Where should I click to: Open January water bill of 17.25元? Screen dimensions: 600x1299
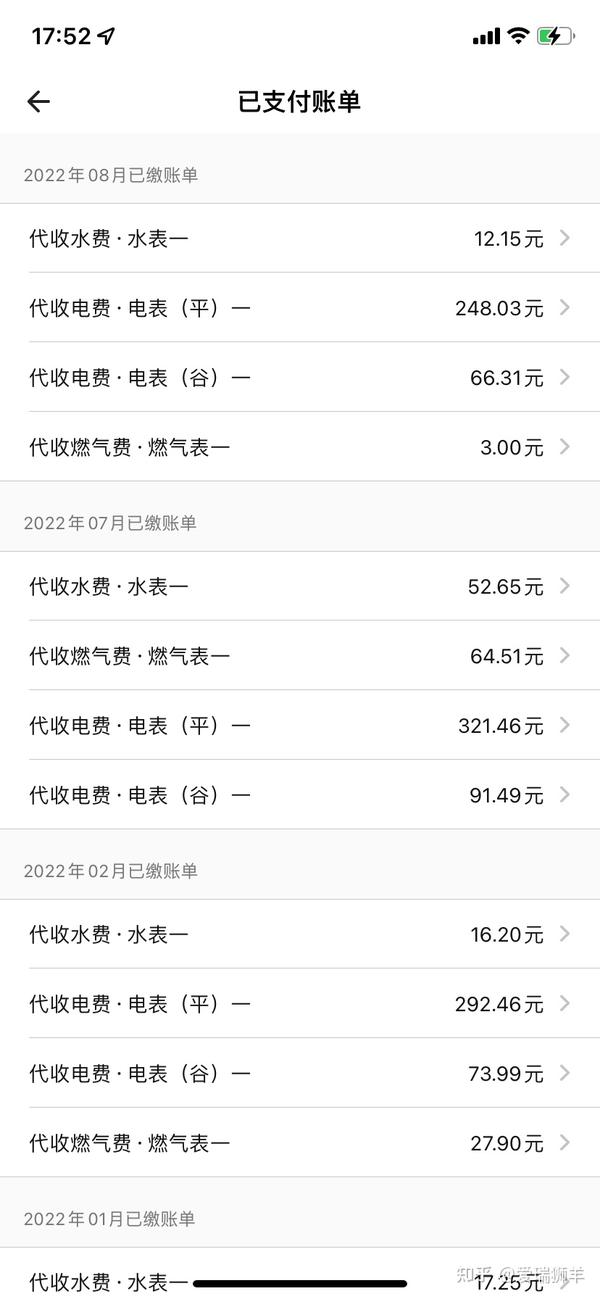pyautogui.click(x=300, y=1274)
